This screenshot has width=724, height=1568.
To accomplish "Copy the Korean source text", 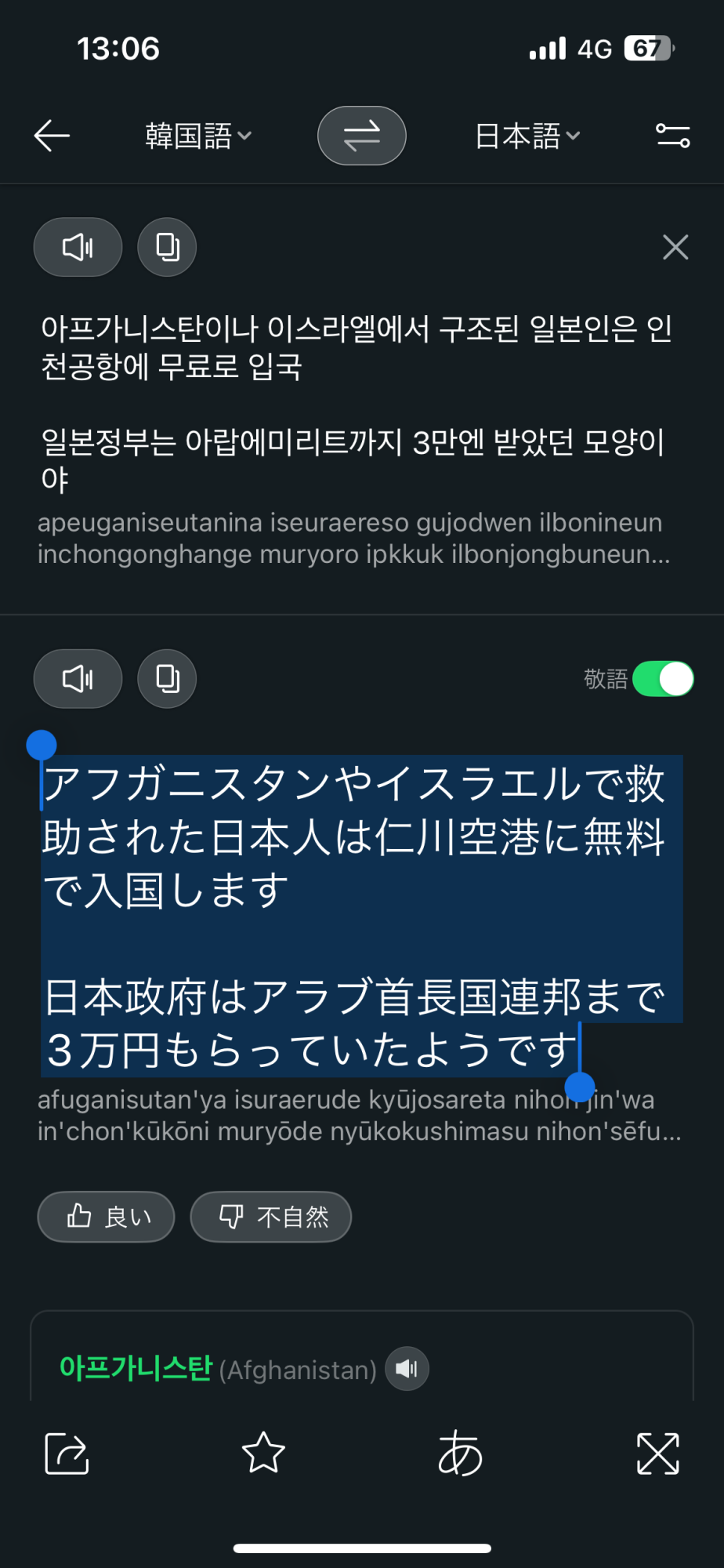I will pyautogui.click(x=167, y=247).
